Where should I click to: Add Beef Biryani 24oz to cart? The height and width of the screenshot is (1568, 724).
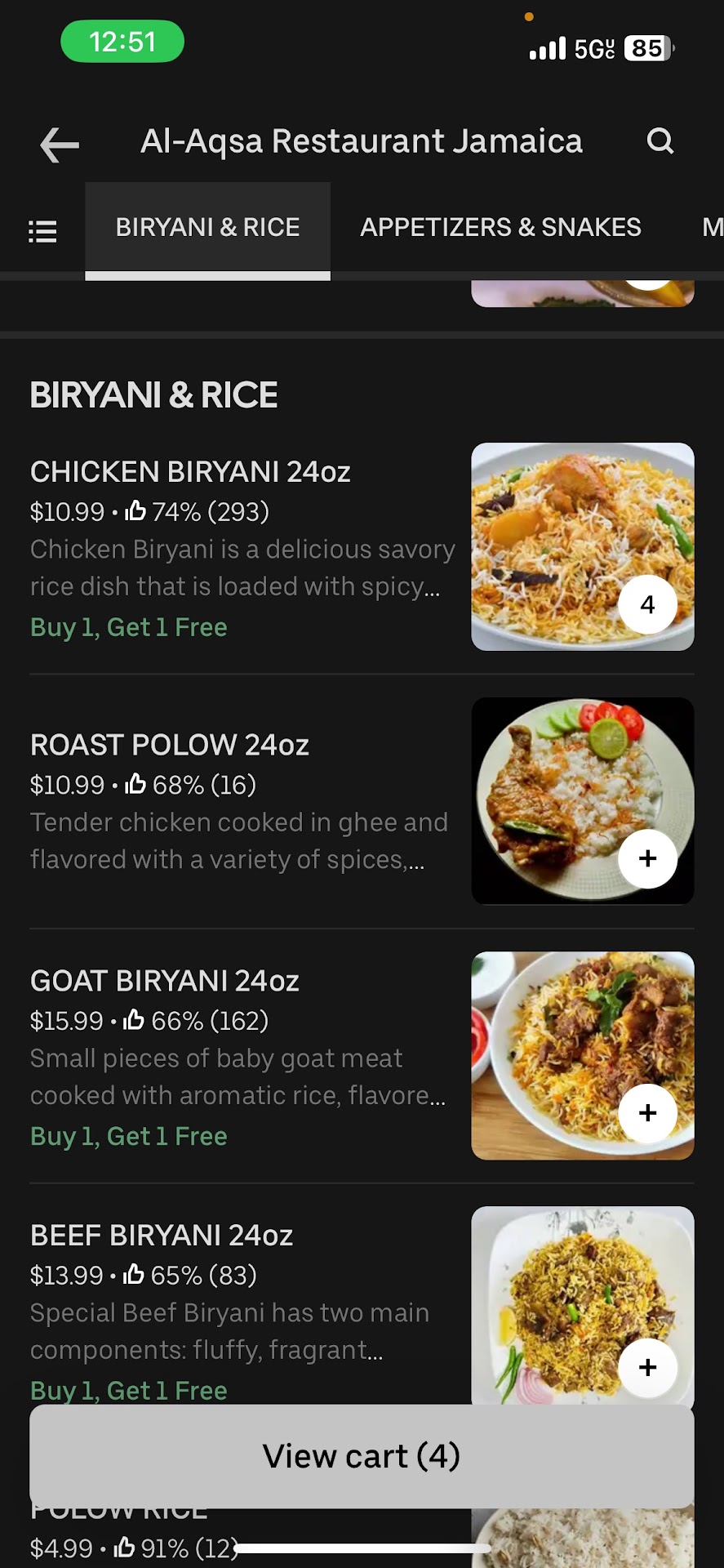coord(647,1367)
